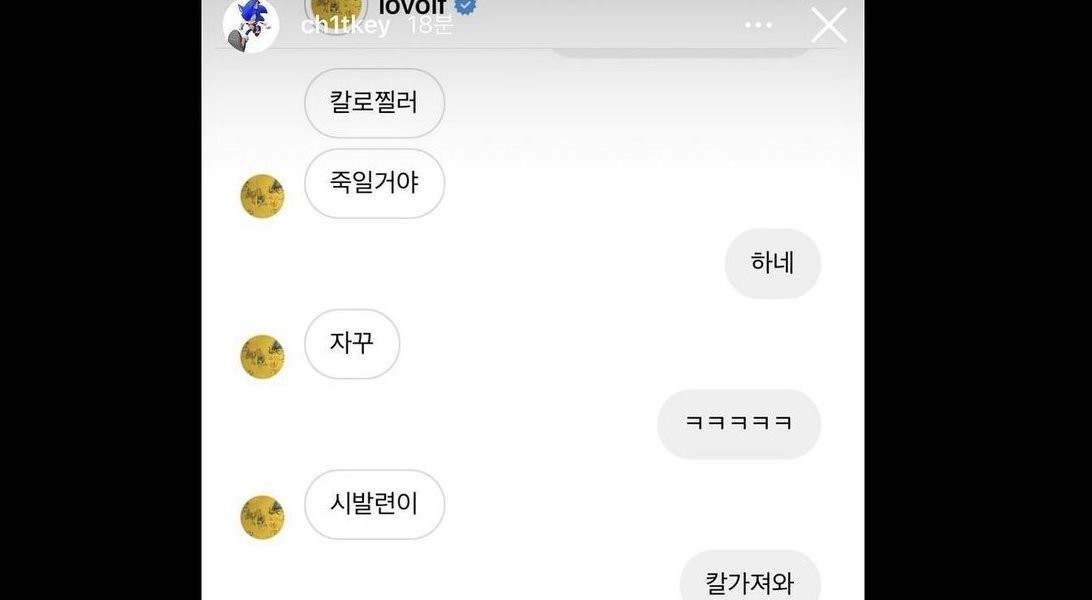
Task: Open the story's three-dot options menu
Action: pyautogui.click(x=759, y=25)
